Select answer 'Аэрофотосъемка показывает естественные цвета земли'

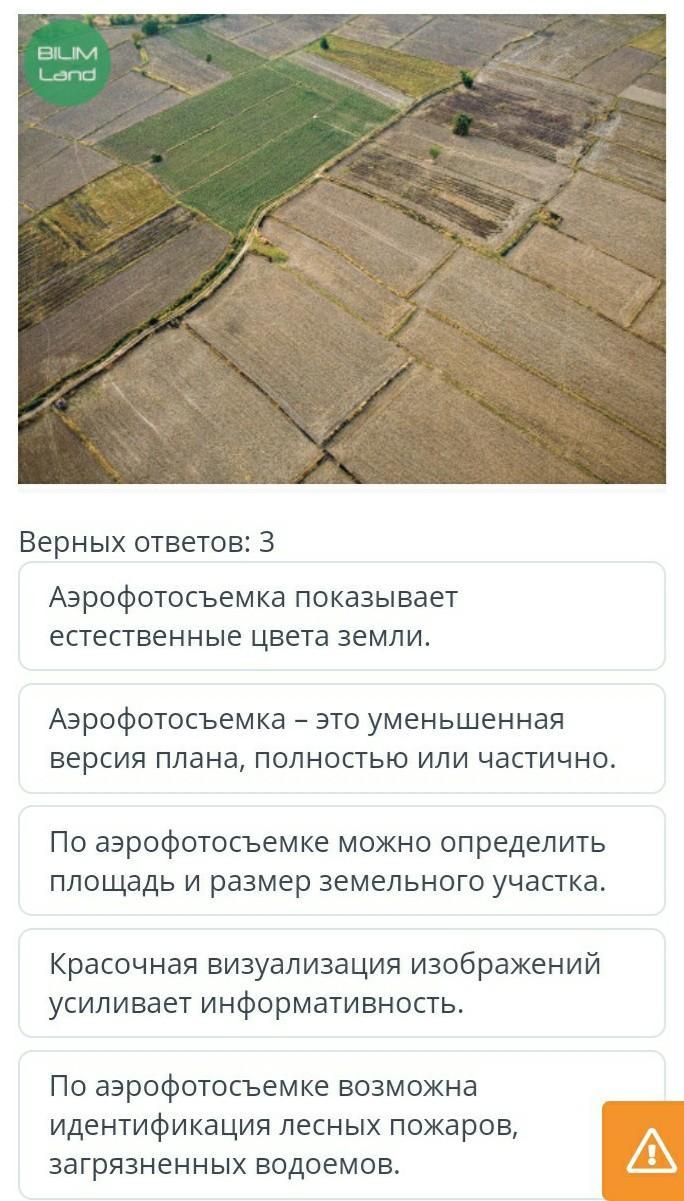click(341, 616)
